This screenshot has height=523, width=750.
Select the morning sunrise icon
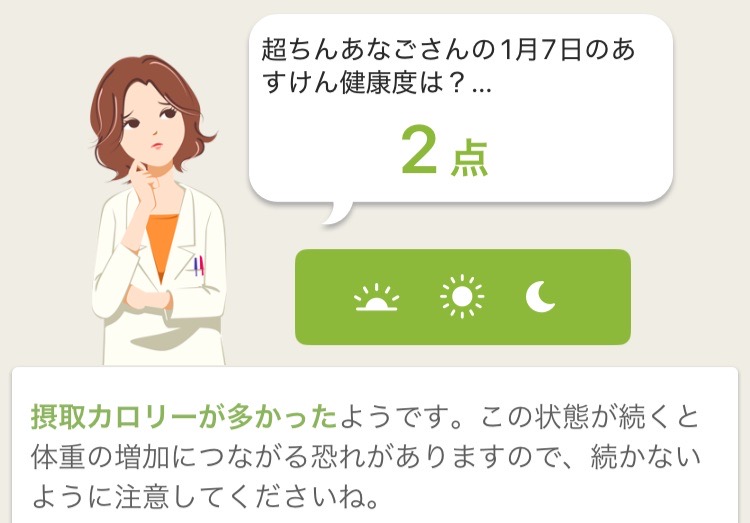coord(376,297)
